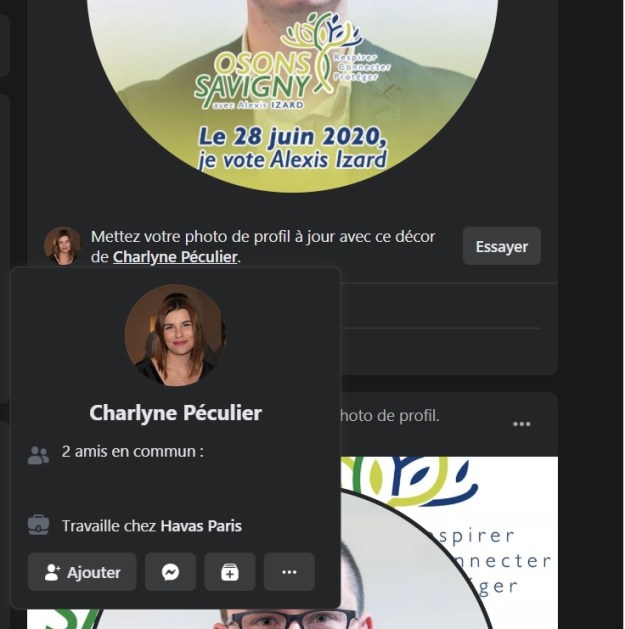Open more options in the profile popup

289,572
